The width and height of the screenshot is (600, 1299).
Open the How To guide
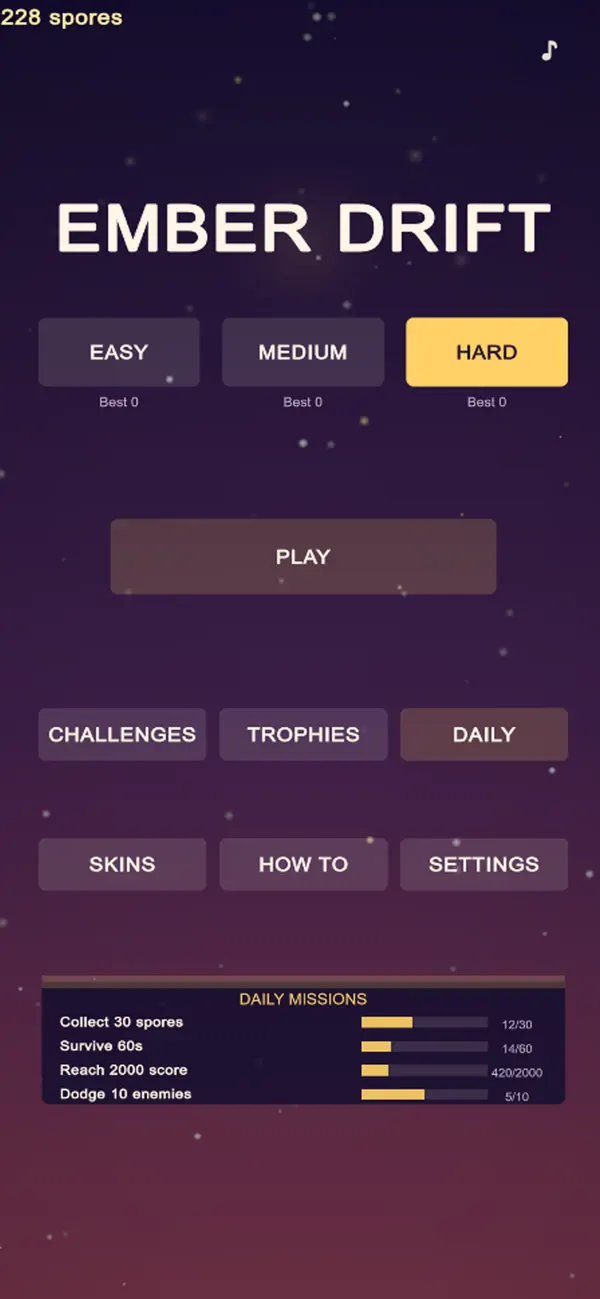303,864
